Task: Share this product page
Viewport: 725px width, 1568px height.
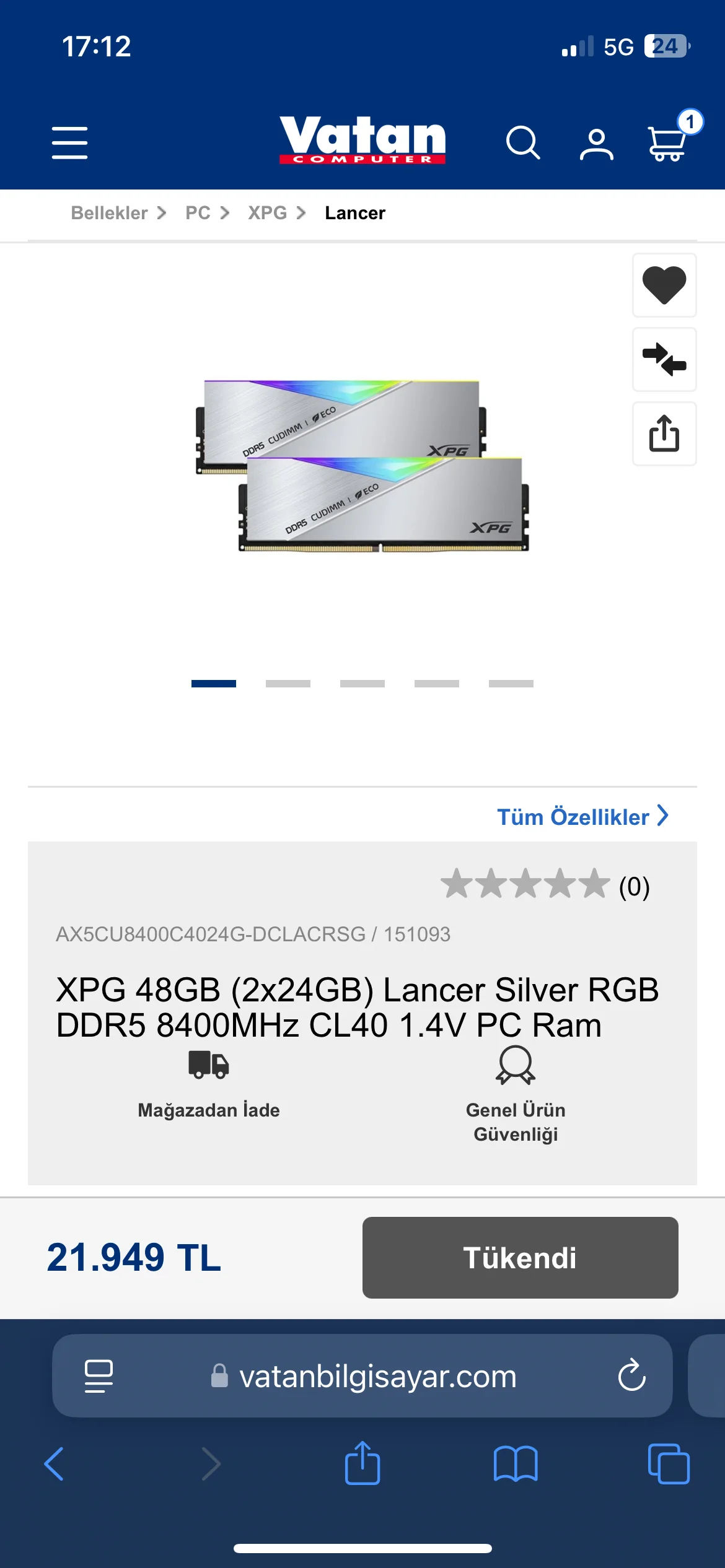Action: click(664, 433)
